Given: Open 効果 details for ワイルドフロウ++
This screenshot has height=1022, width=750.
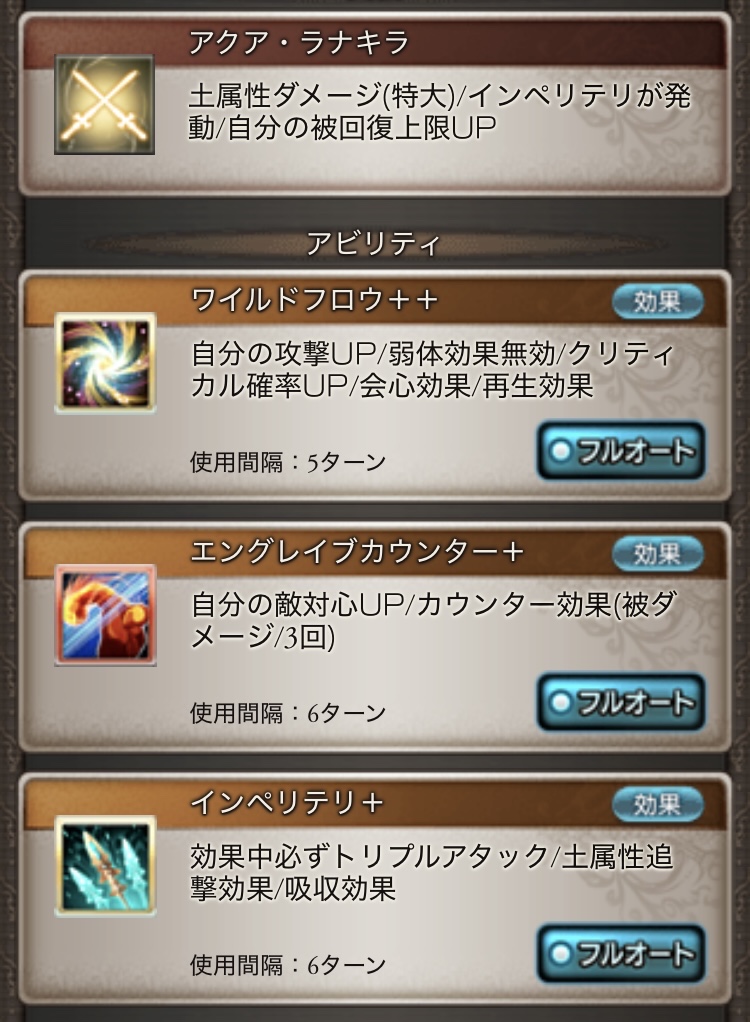Looking at the screenshot, I should (x=657, y=301).
